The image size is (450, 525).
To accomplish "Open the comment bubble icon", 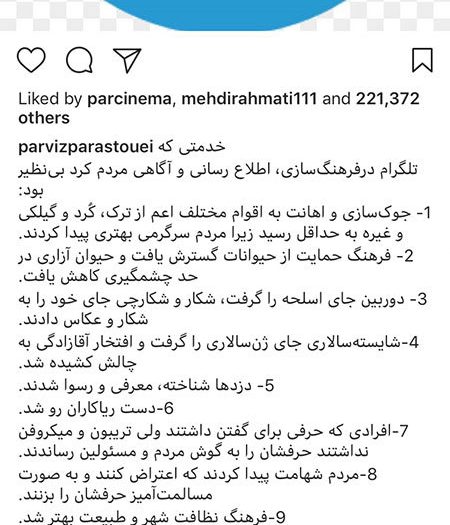I will tap(79, 60).
